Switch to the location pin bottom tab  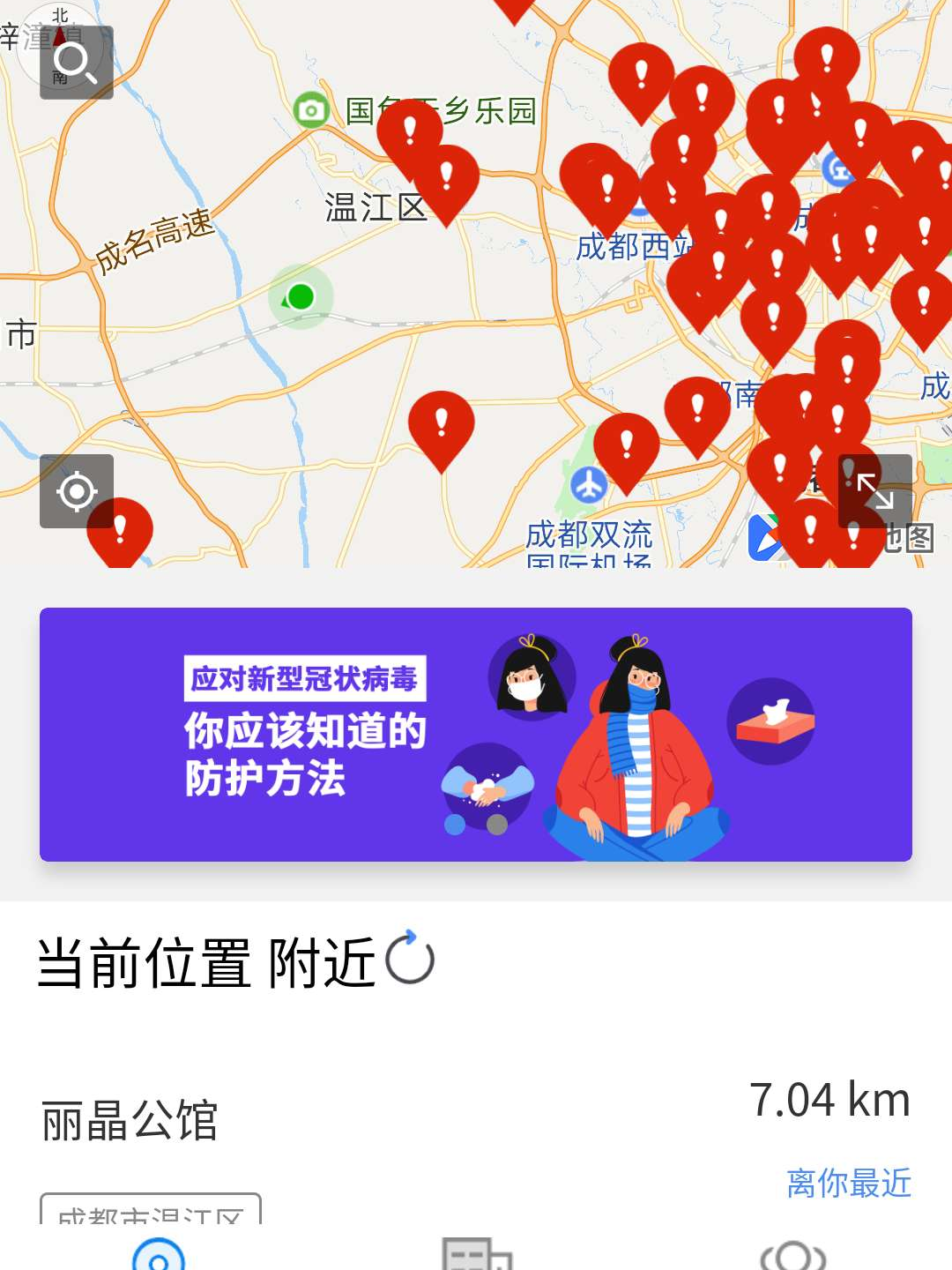click(159, 1254)
